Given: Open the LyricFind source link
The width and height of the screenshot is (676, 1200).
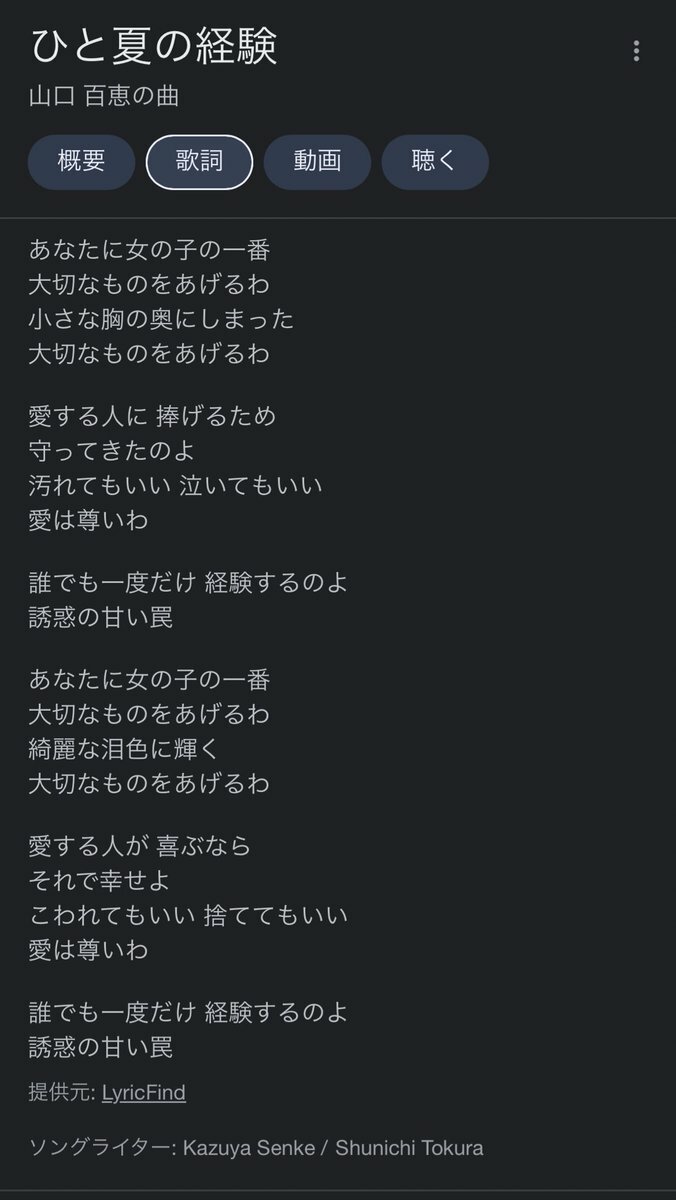Looking at the screenshot, I should [x=144, y=1093].
